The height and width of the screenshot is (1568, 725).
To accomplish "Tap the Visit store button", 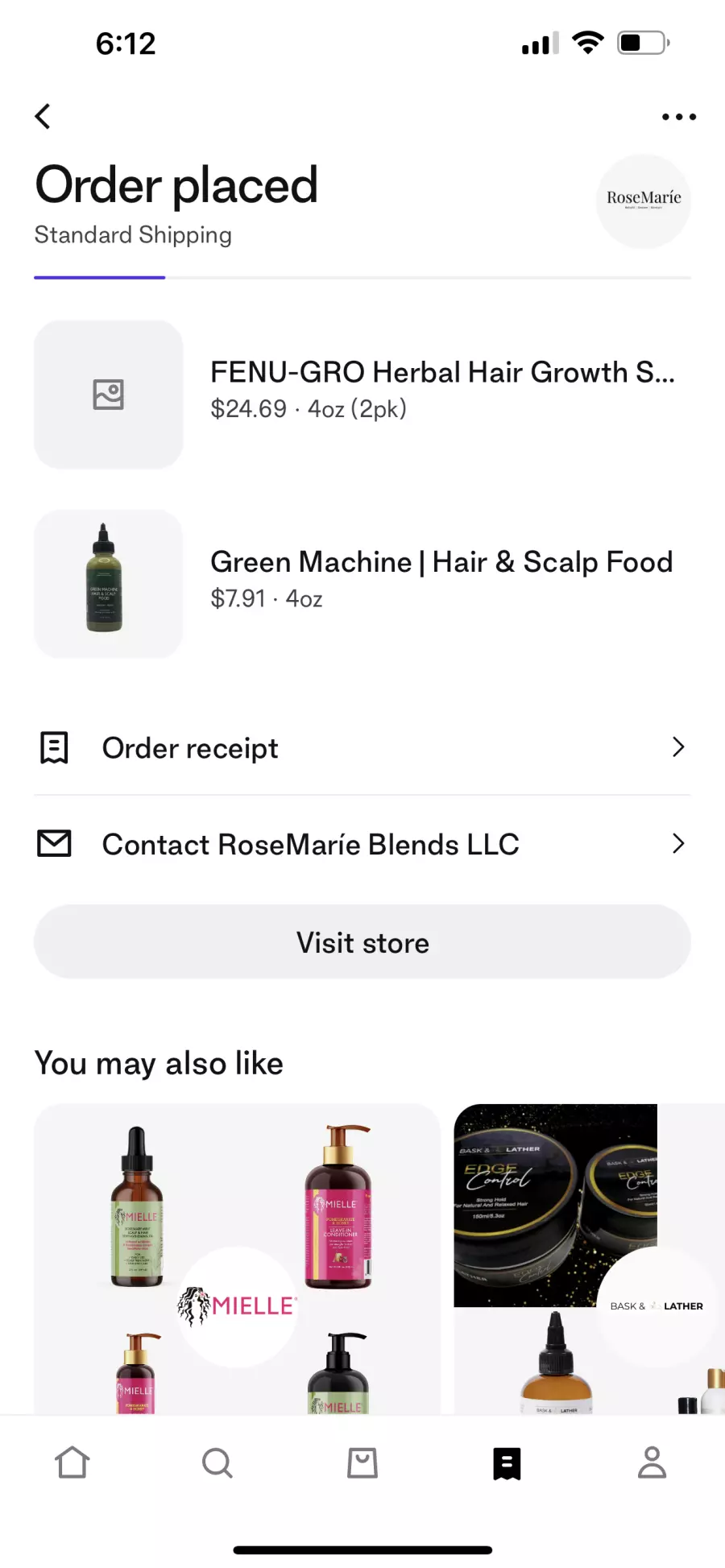I will [x=362, y=942].
